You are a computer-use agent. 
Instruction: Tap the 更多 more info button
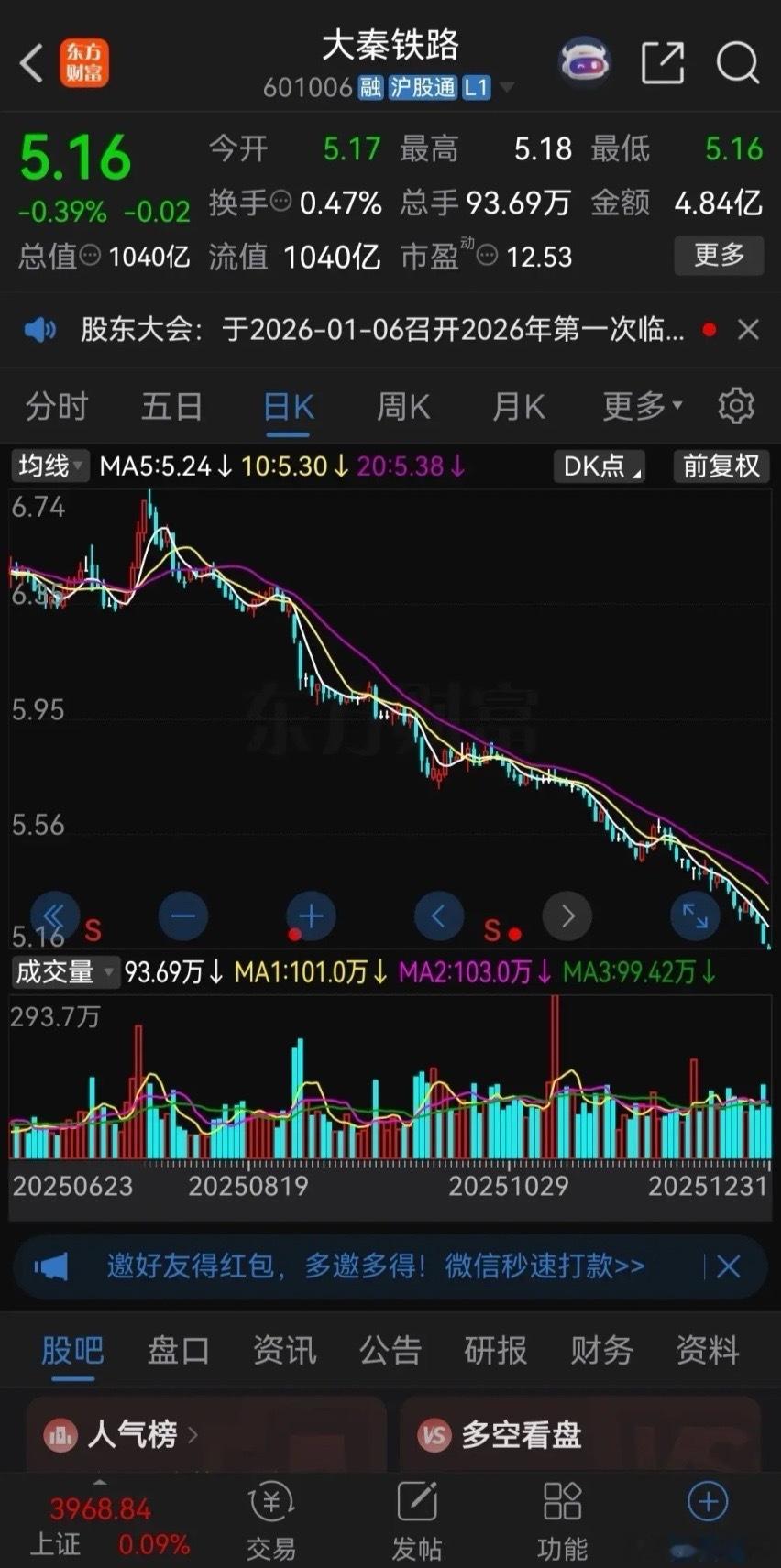[x=718, y=256]
